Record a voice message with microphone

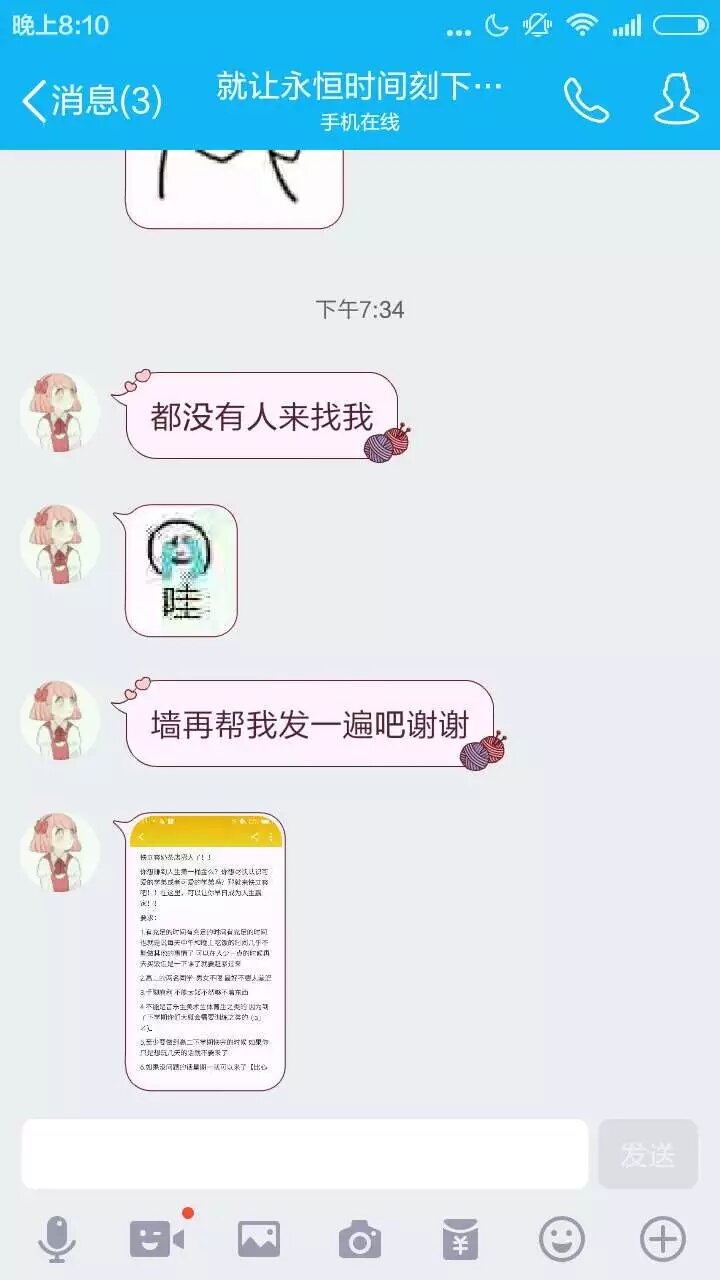tap(57, 1240)
